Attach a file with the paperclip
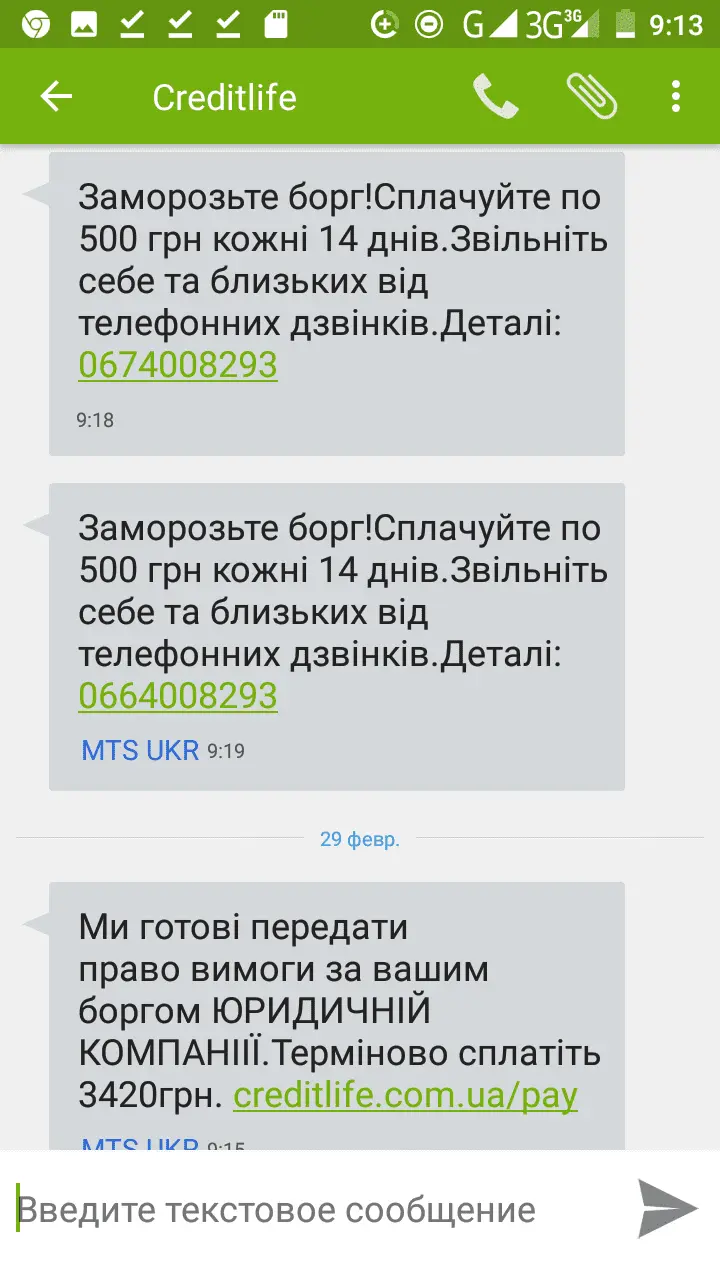 (x=591, y=97)
